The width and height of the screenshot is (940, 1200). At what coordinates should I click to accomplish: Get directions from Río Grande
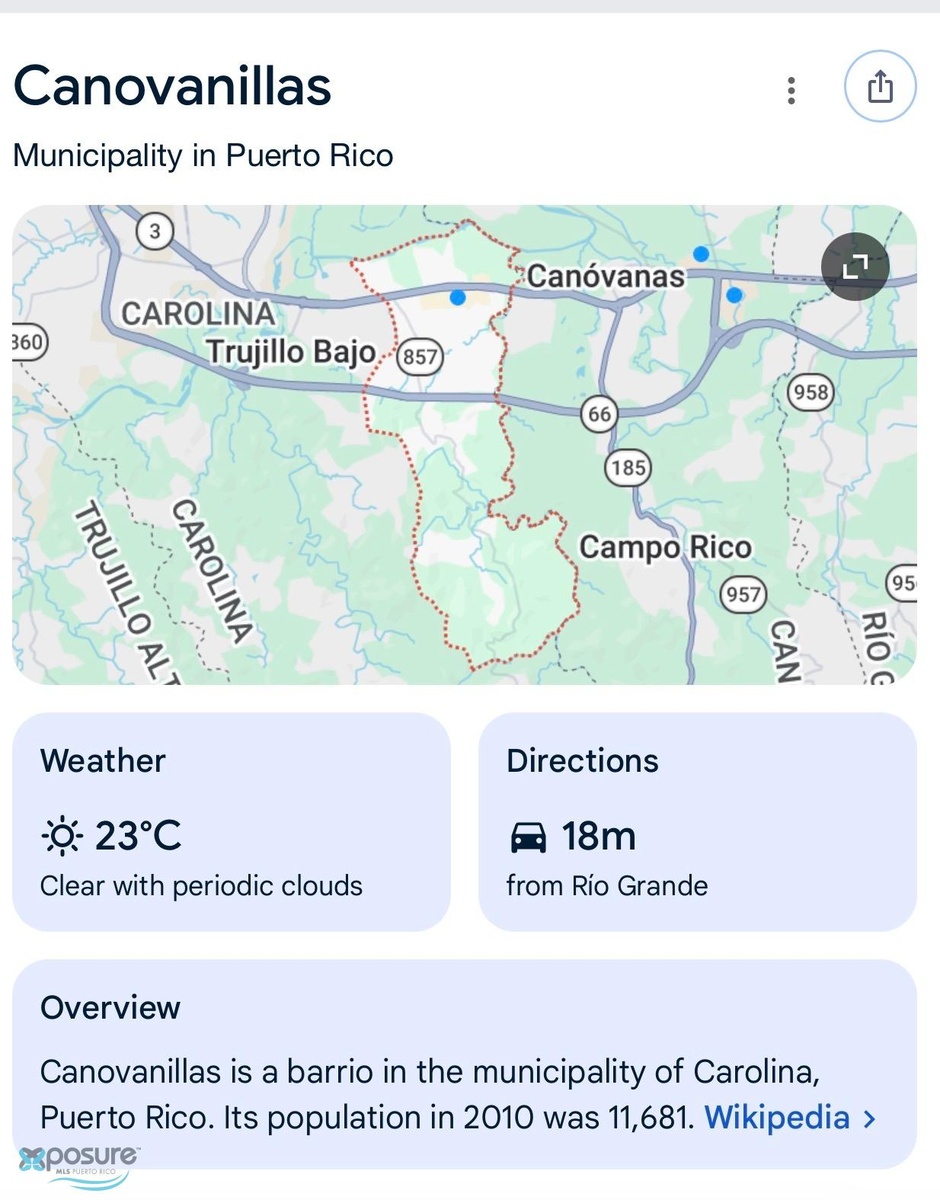pyautogui.click(x=697, y=822)
